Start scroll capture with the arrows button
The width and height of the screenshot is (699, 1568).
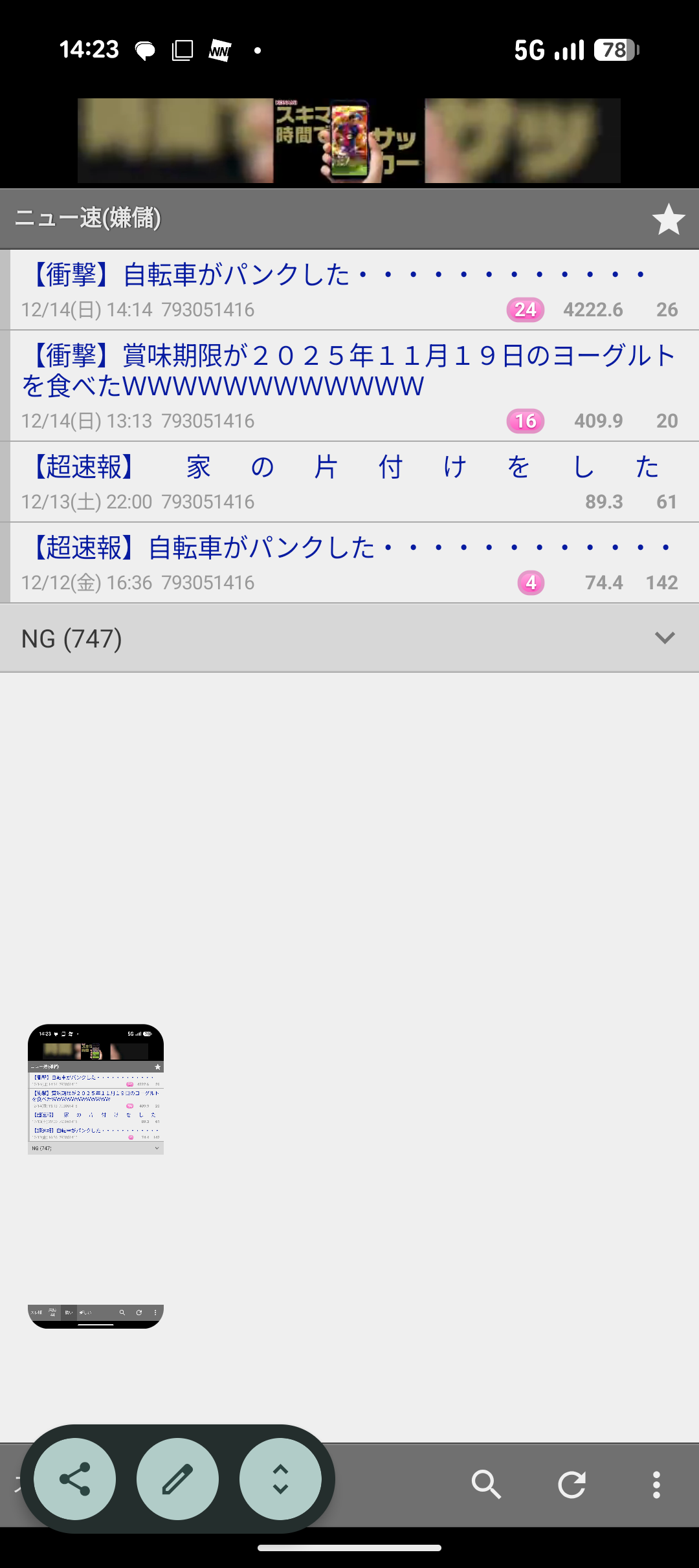click(280, 1479)
